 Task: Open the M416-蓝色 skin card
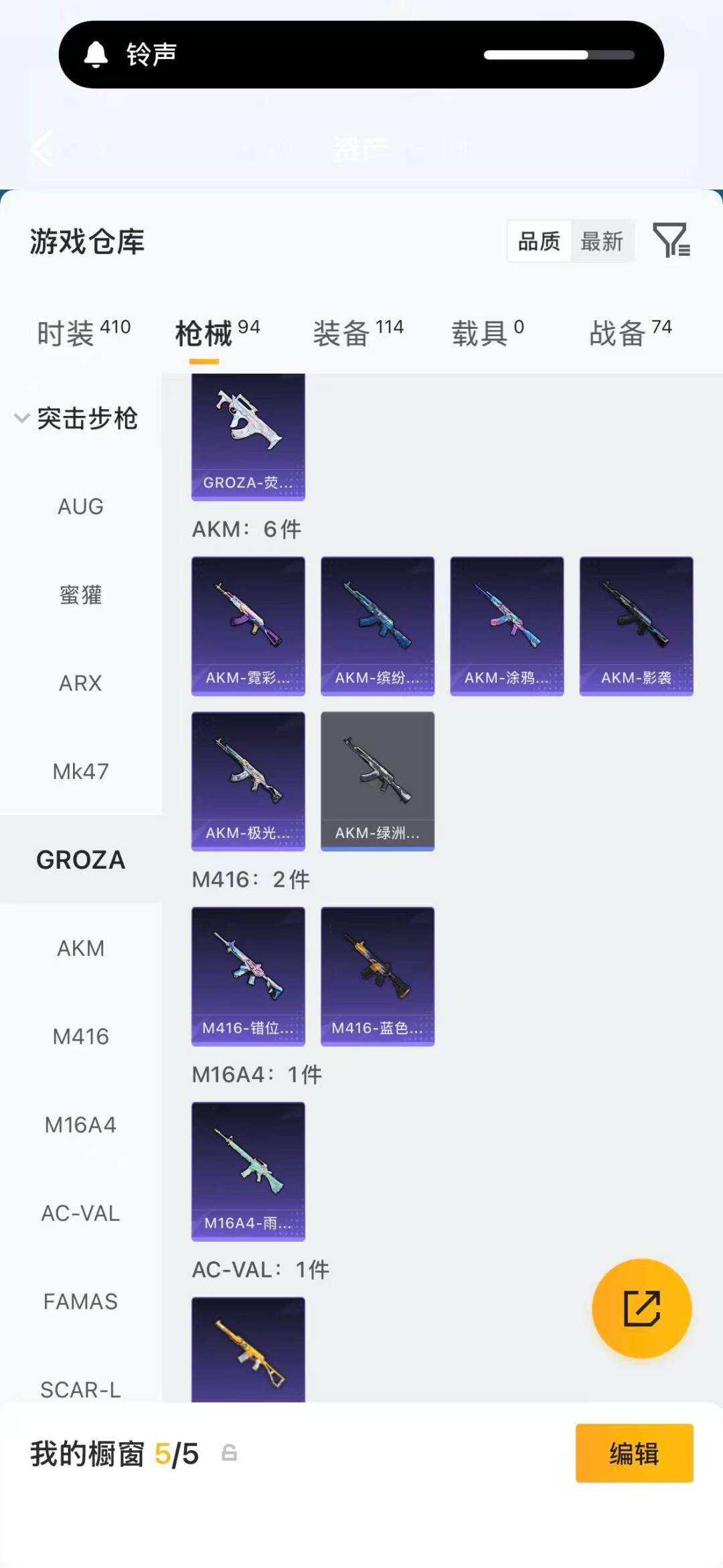click(378, 976)
